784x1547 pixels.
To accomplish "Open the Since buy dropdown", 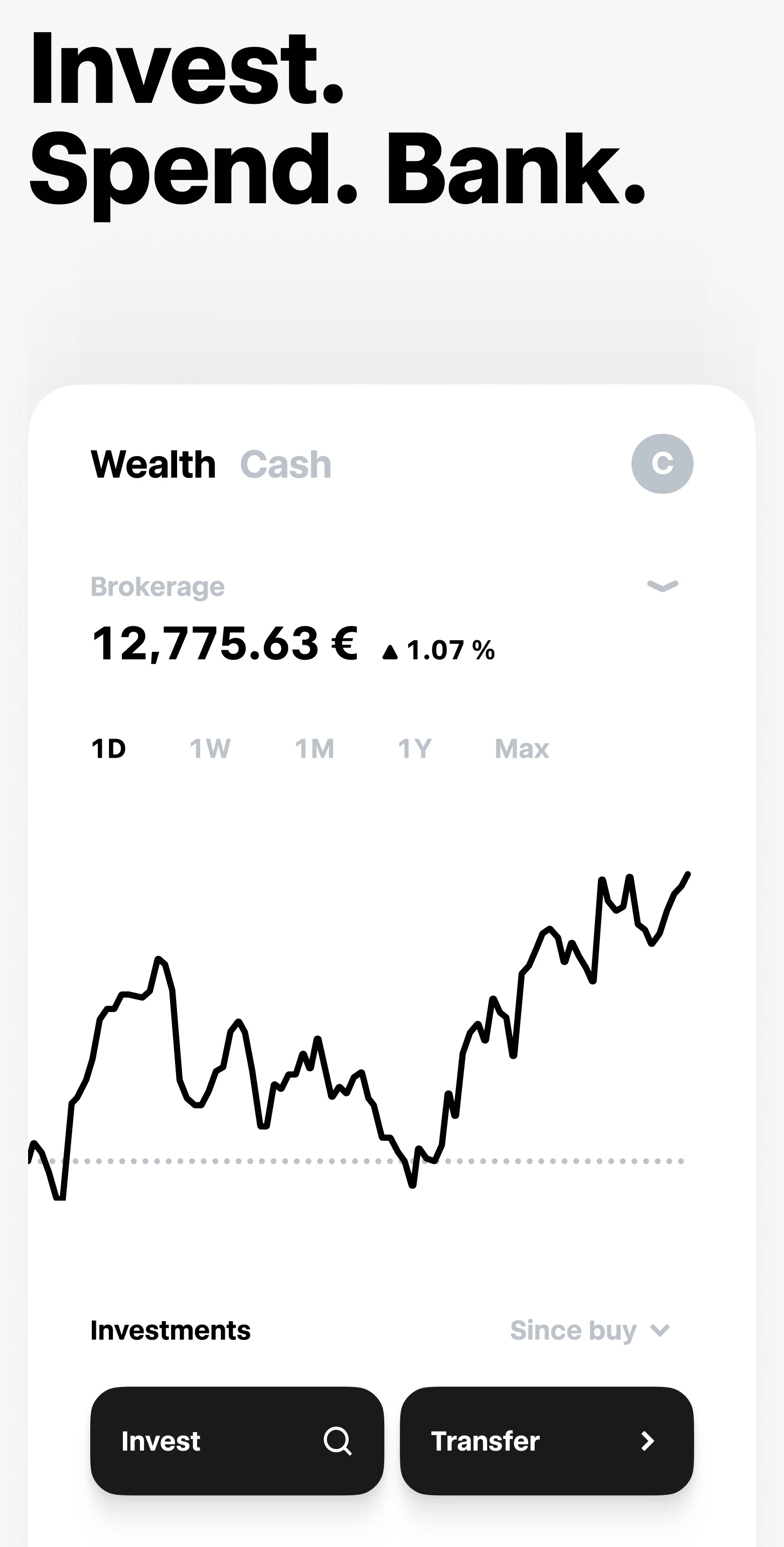I will (x=591, y=1330).
